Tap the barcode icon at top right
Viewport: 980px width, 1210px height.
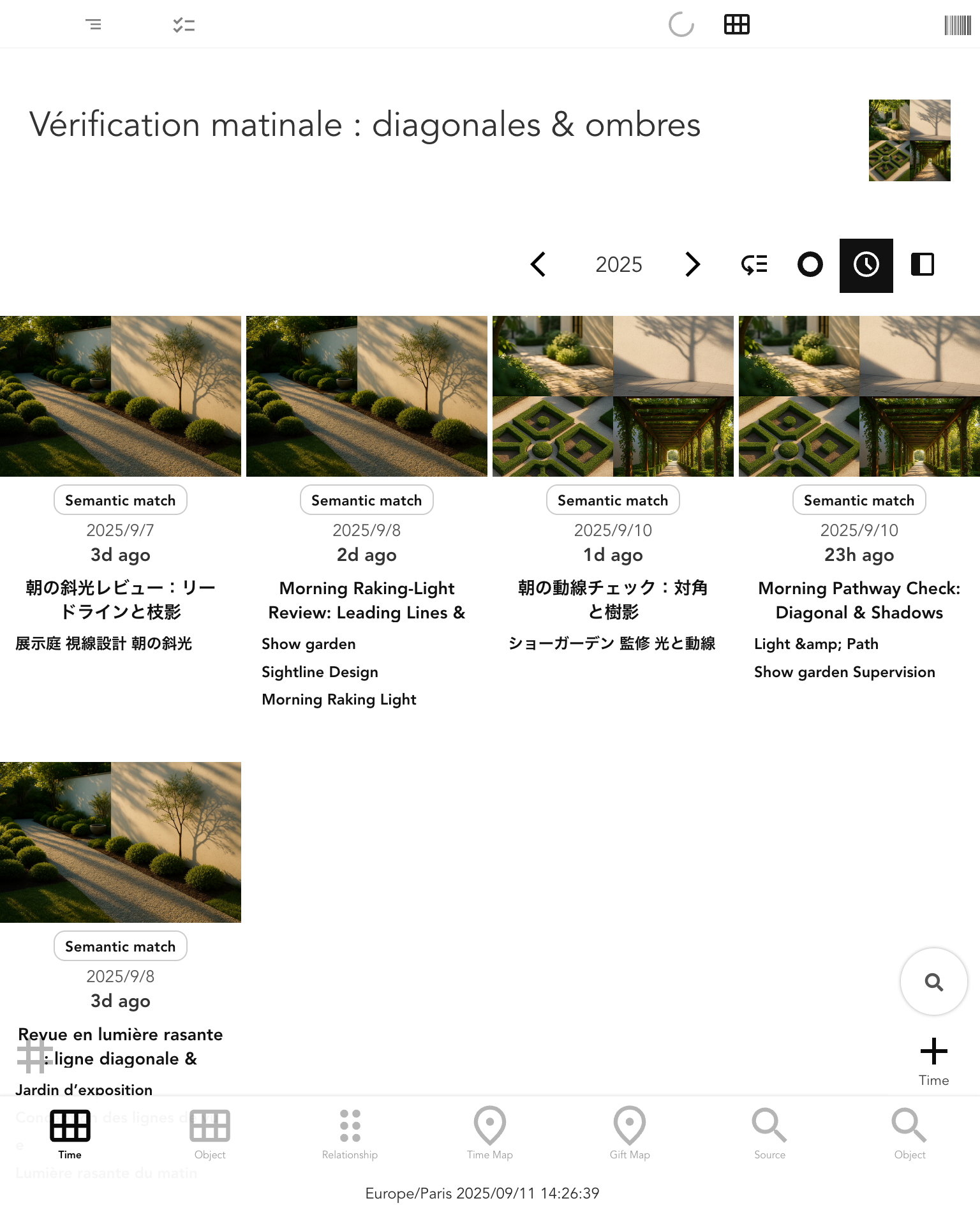(x=957, y=26)
